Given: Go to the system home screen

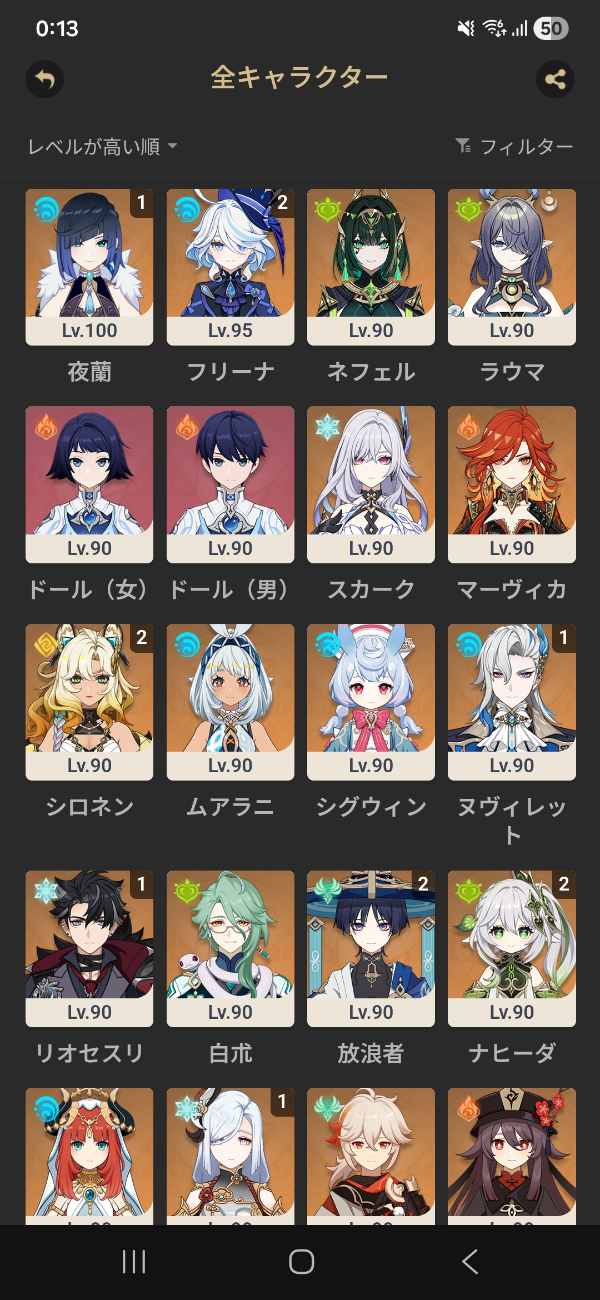Looking at the screenshot, I should click(301, 1262).
